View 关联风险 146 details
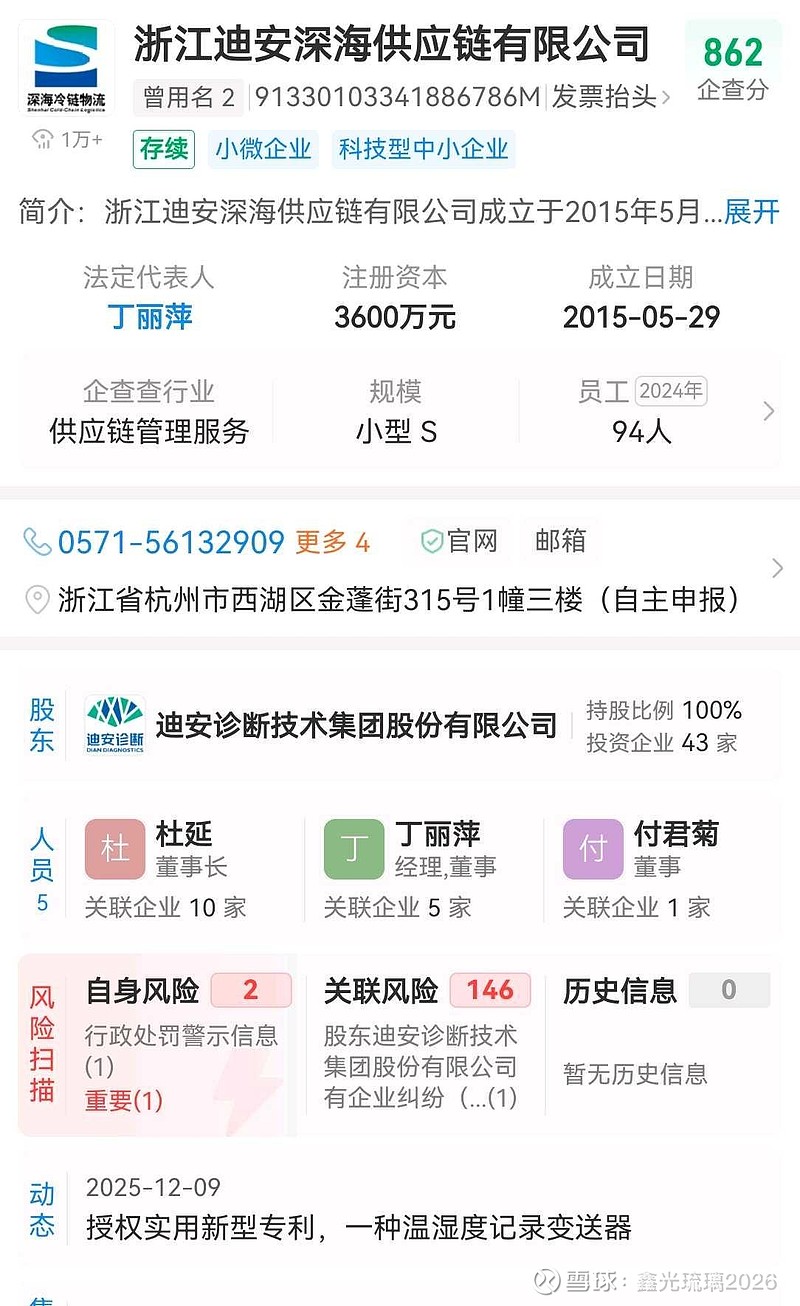Image resolution: width=800 pixels, height=1306 pixels. [420, 992]
